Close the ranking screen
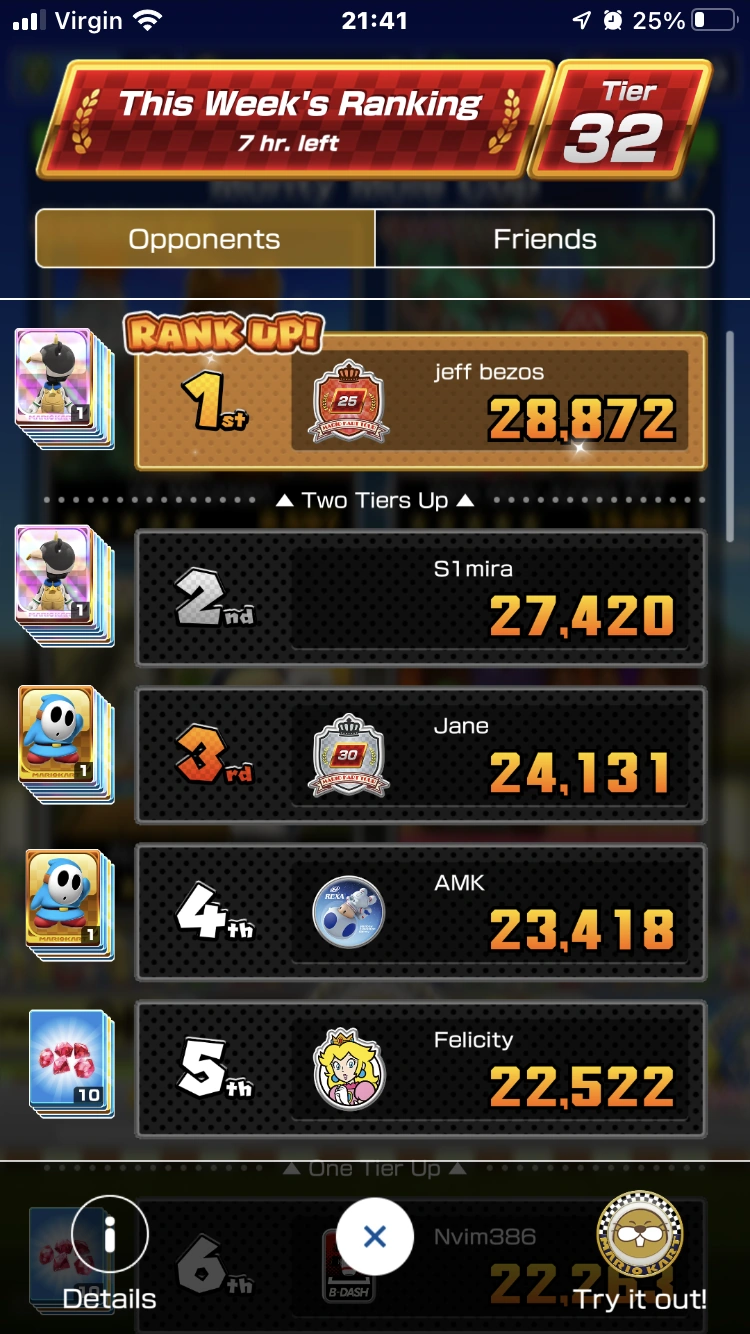The height and width of the screenshot is (1334, 750). (375, 1238)
